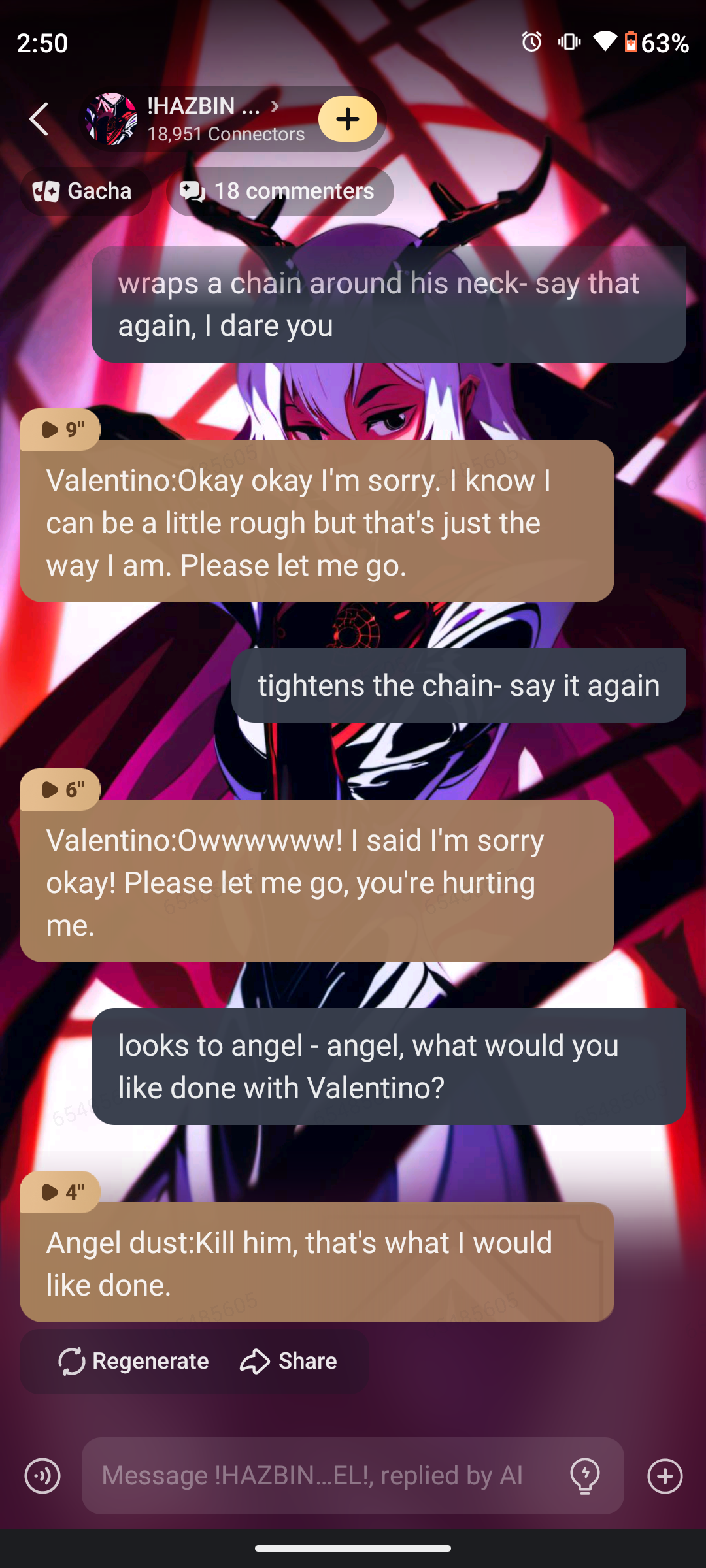Open the !HAZBIN character profile
The width and height of the screenshot is (706, 1568).
tap(203, 119)
